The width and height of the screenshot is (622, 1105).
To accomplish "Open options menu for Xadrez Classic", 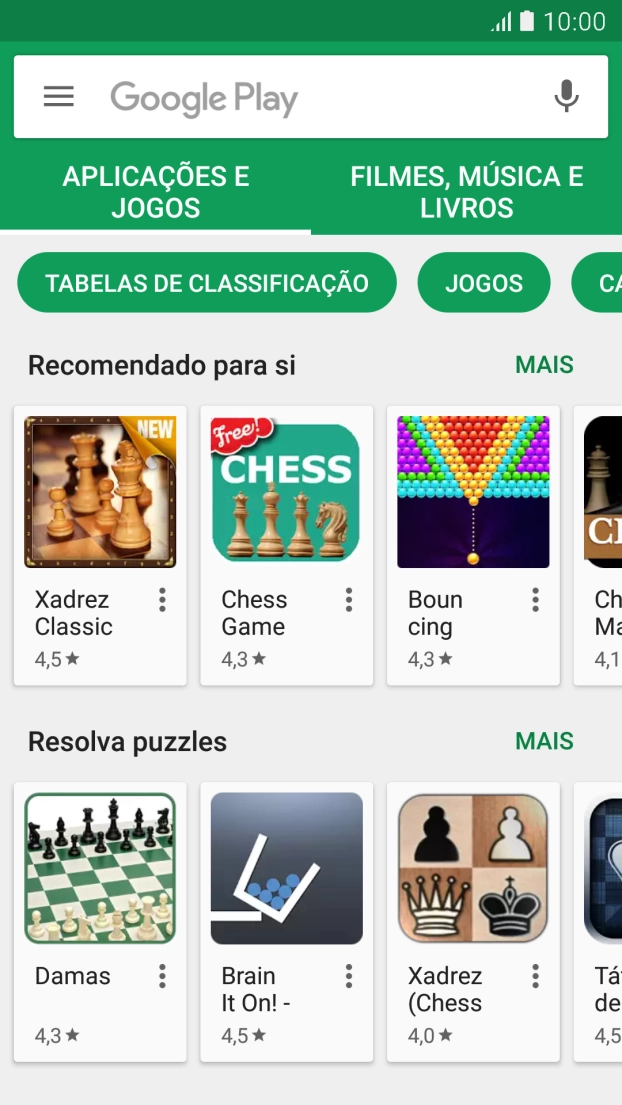I will click(x=162, y=600).
